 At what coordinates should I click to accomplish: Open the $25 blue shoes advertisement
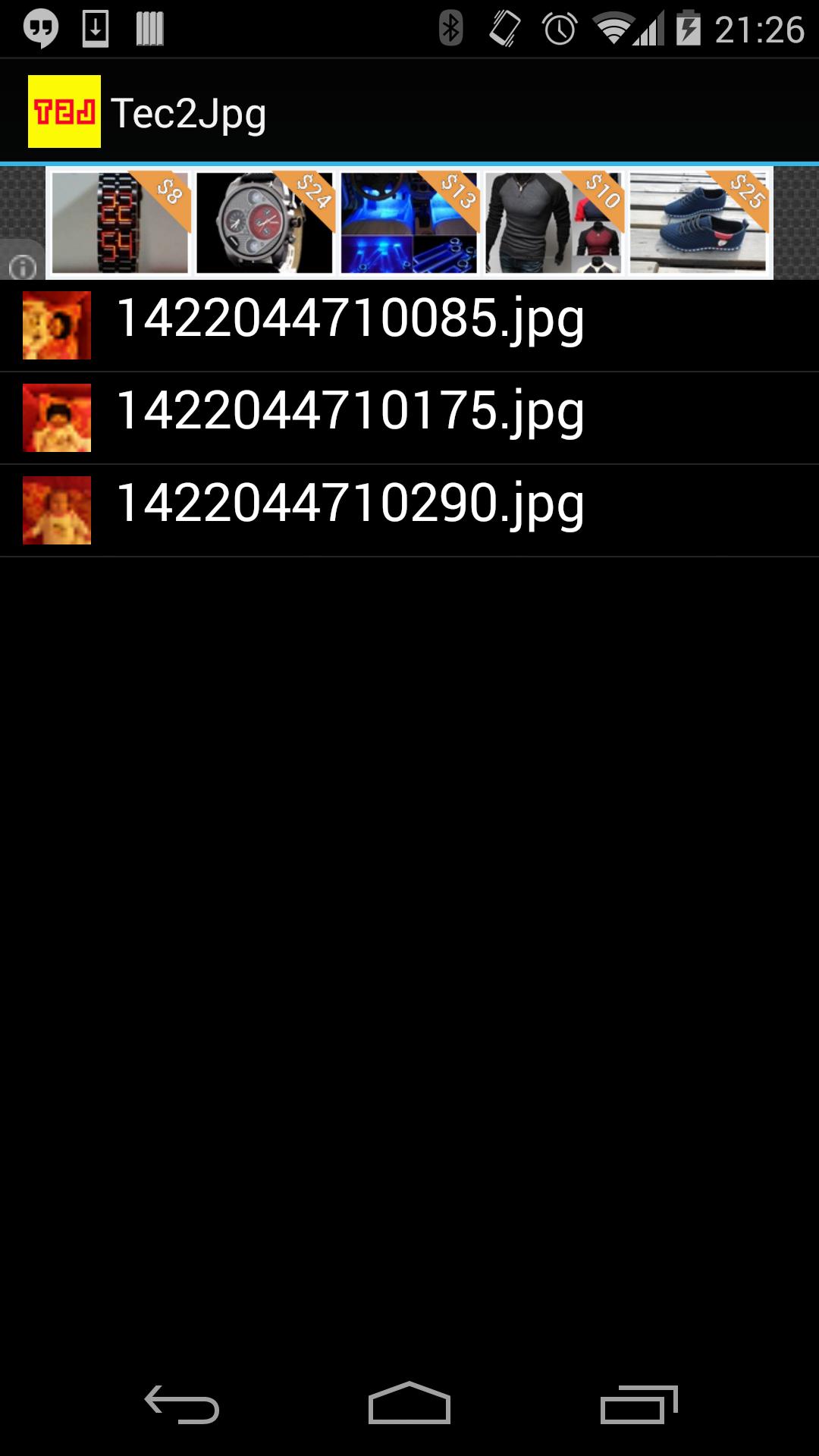pos(698,221)
